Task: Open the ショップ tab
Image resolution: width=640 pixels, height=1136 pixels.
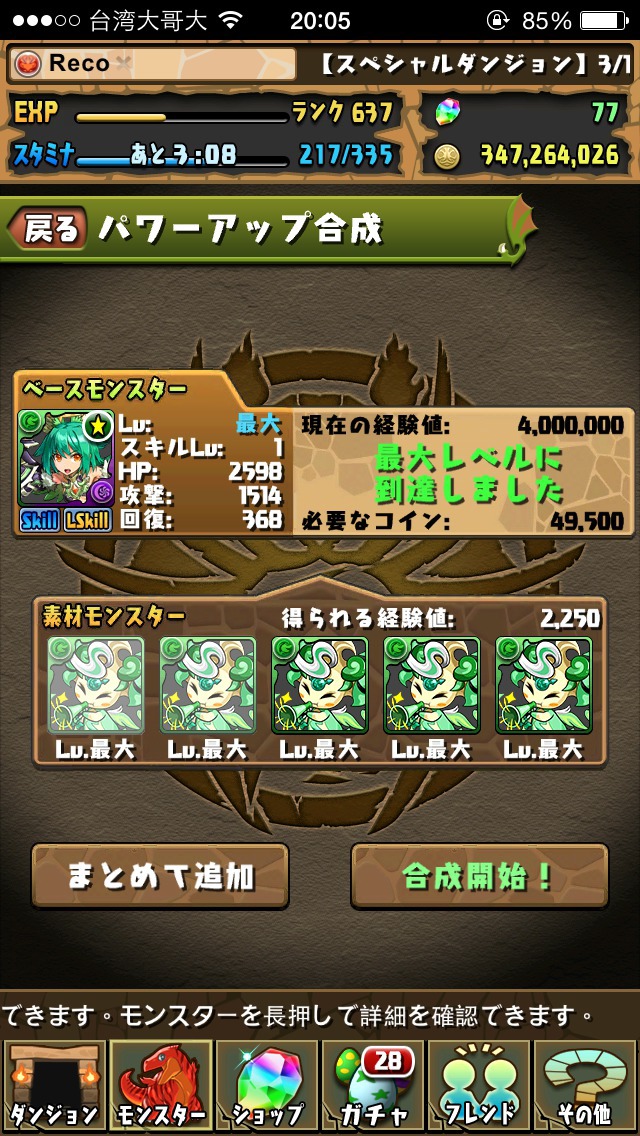Action: point(267,1086)
